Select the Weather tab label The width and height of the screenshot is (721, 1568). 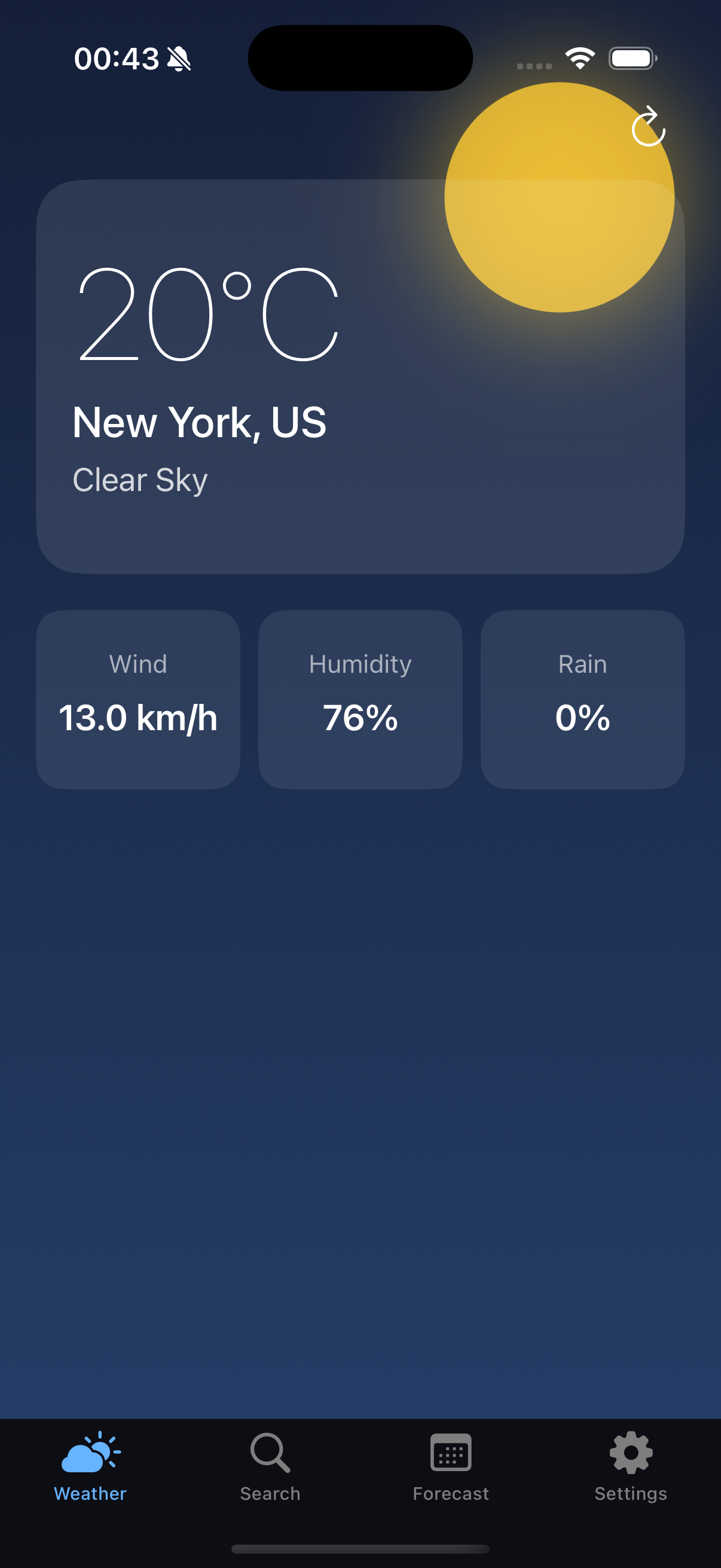[90, 1493]
